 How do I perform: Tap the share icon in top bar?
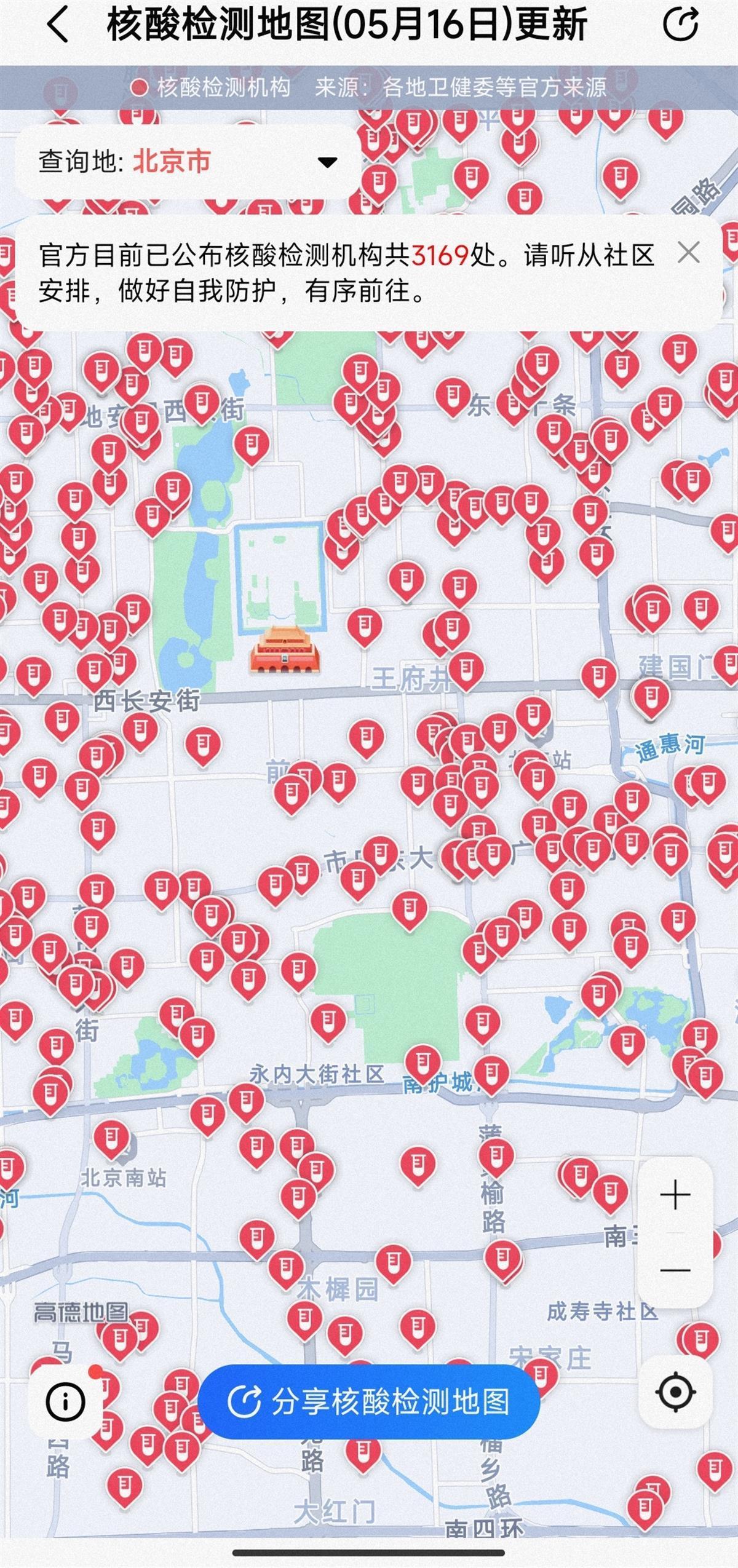[x=681, y=25]
